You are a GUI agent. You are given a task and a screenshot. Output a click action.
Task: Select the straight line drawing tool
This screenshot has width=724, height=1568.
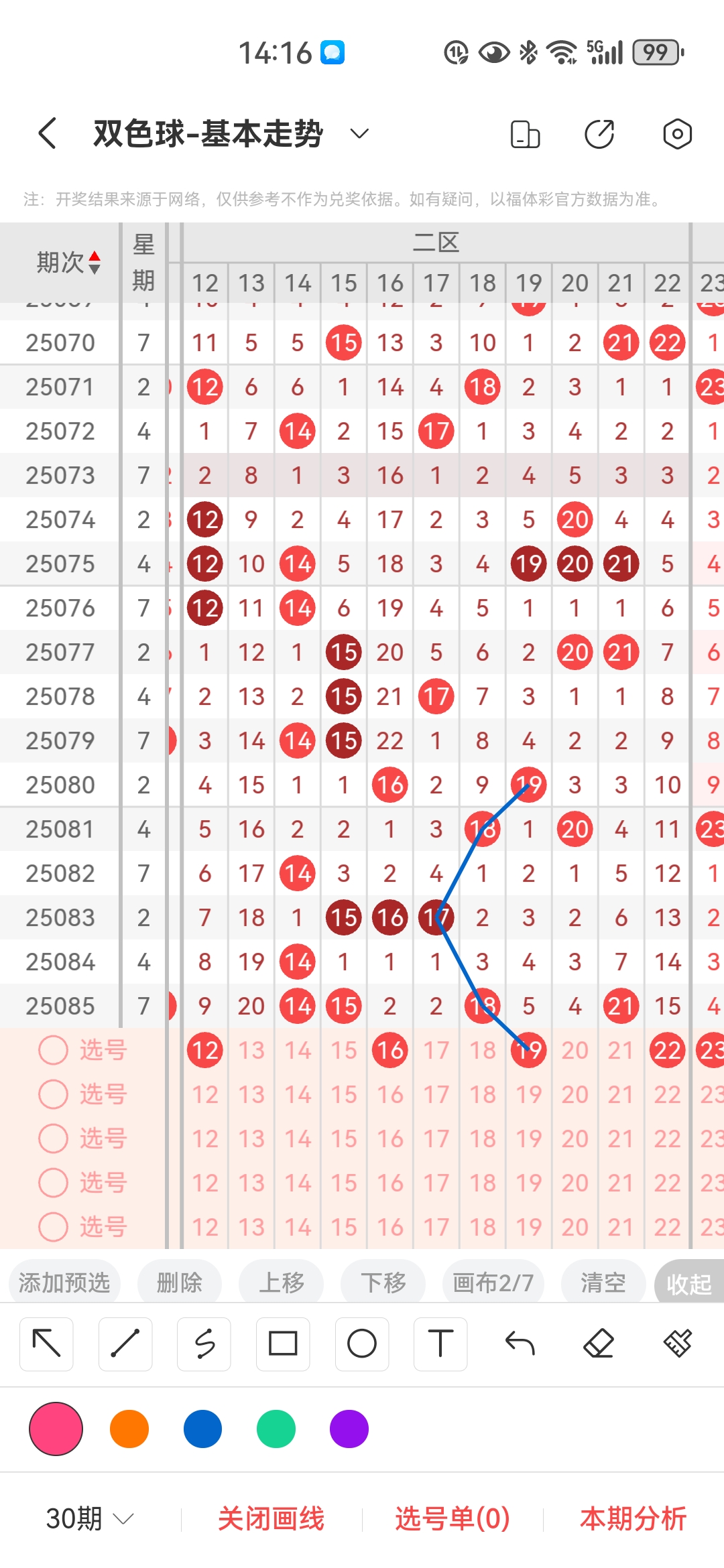tap(125, 1344)
